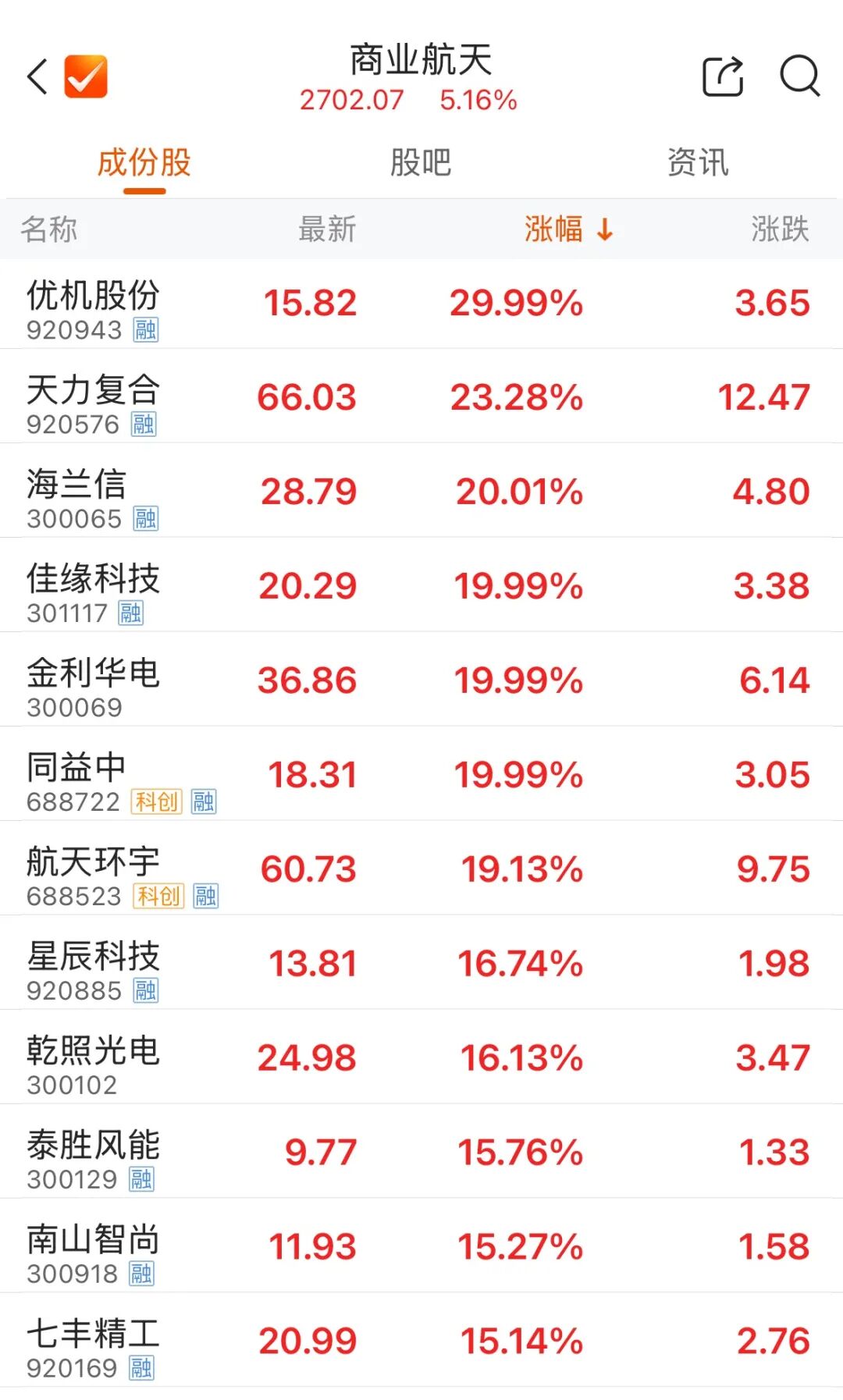
Task: Open the 泰胜风能 300129 quote
Action: coord(421,1152)
